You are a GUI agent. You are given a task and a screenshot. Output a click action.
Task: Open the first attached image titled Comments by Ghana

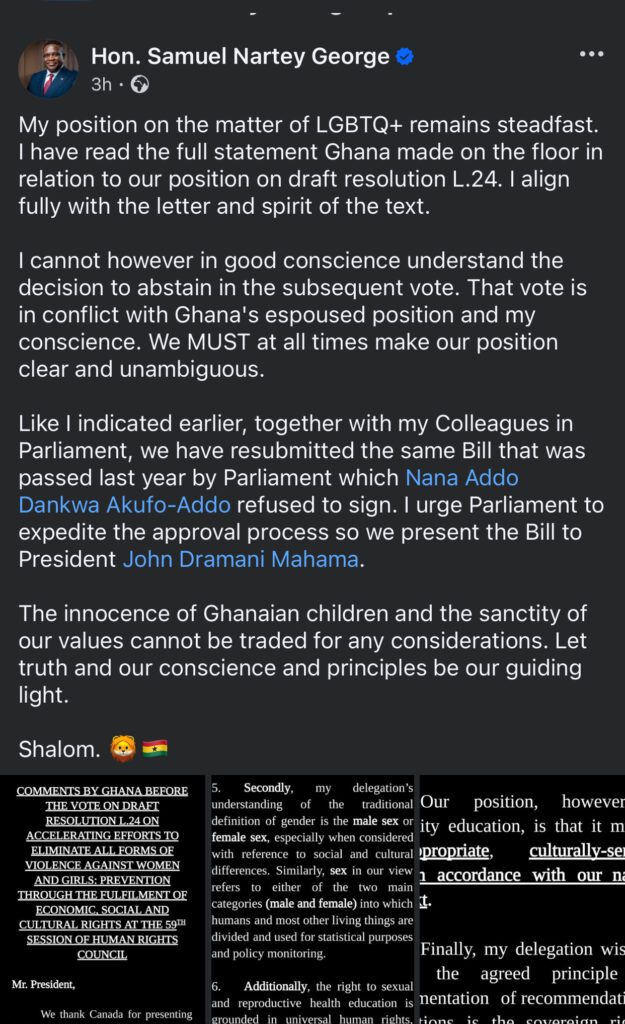[x=103, y=899]
